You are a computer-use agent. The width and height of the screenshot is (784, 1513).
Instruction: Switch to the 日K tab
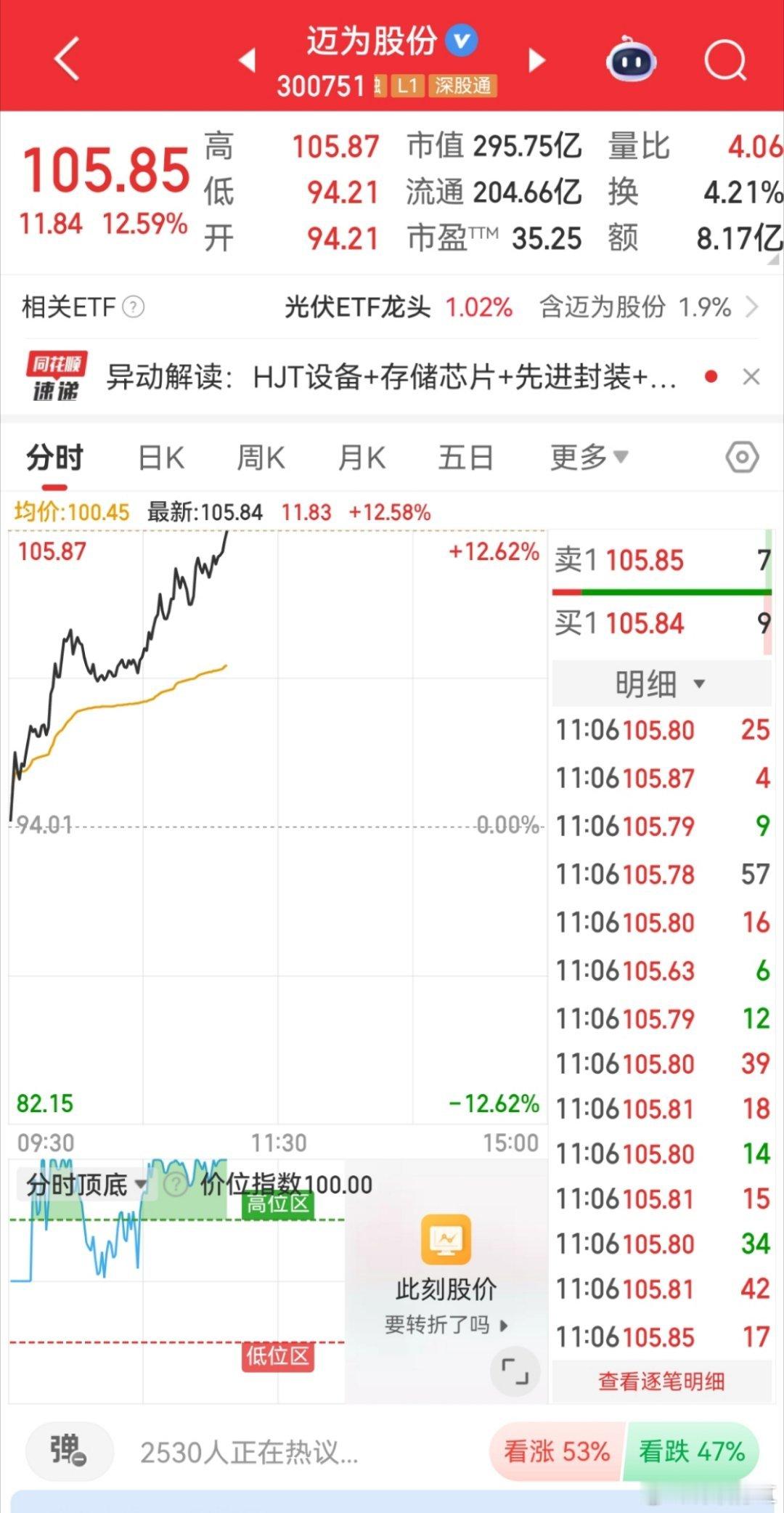tap(160, 457)
